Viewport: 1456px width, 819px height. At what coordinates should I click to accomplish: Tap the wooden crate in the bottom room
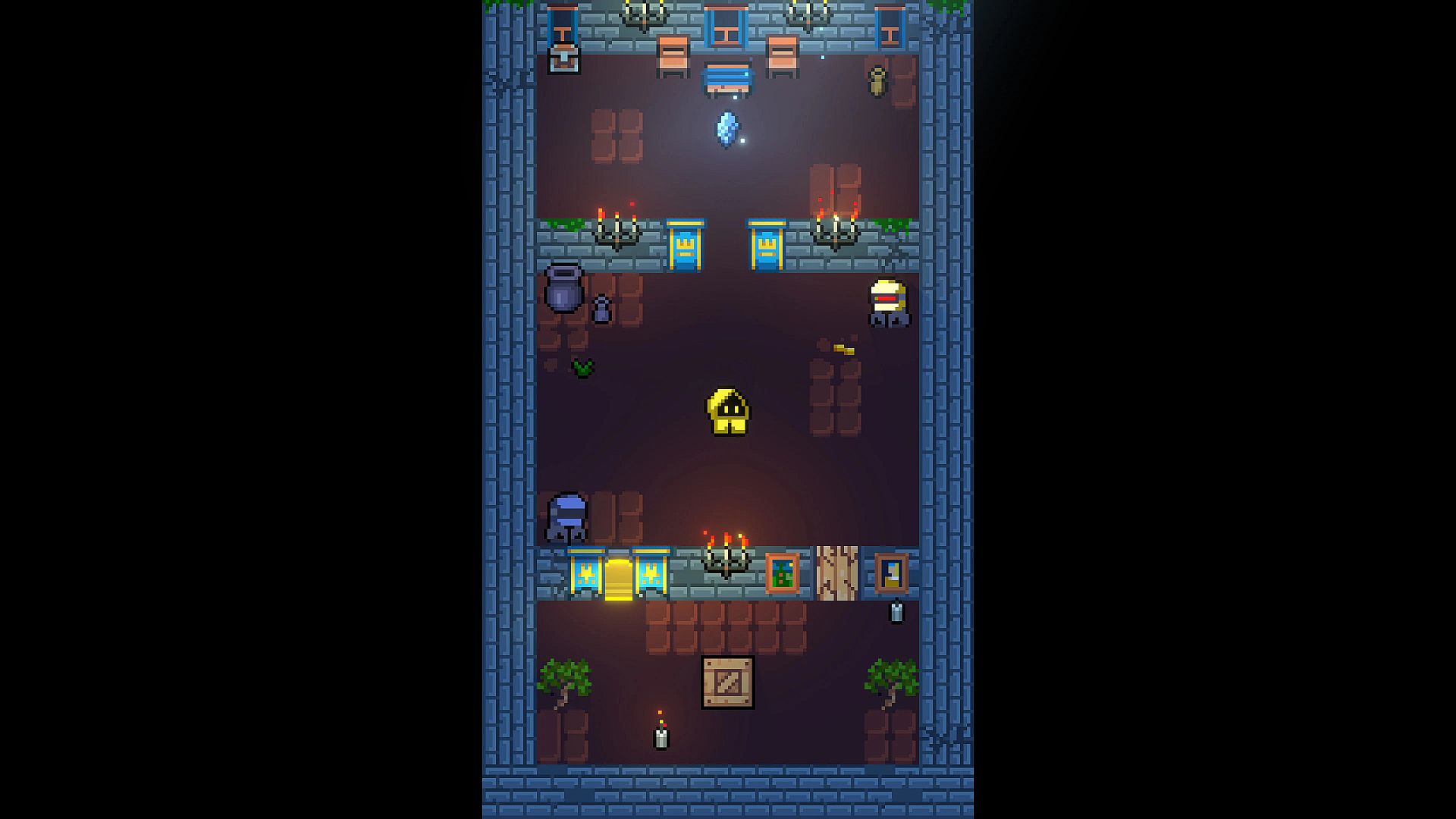727,682
